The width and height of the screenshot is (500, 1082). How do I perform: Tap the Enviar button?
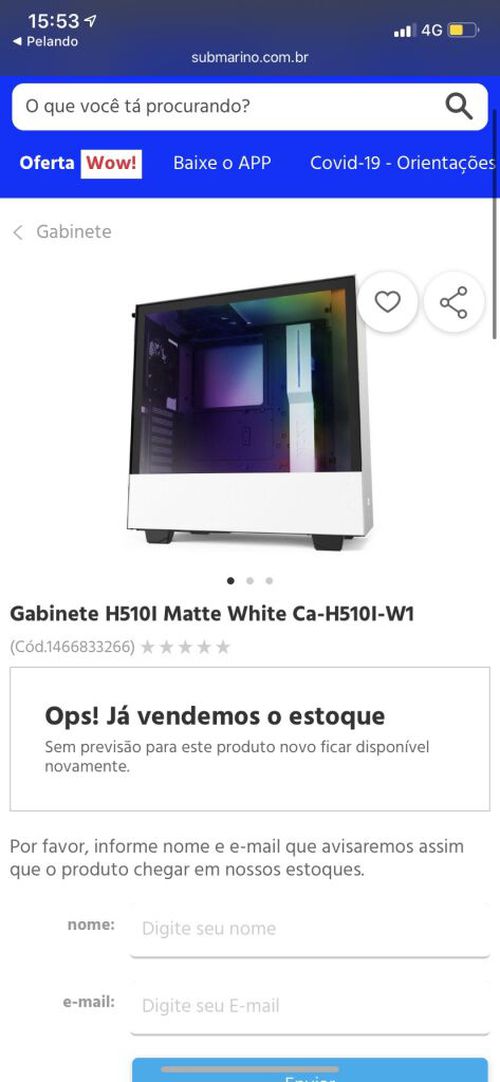[x=310, y=1070]
